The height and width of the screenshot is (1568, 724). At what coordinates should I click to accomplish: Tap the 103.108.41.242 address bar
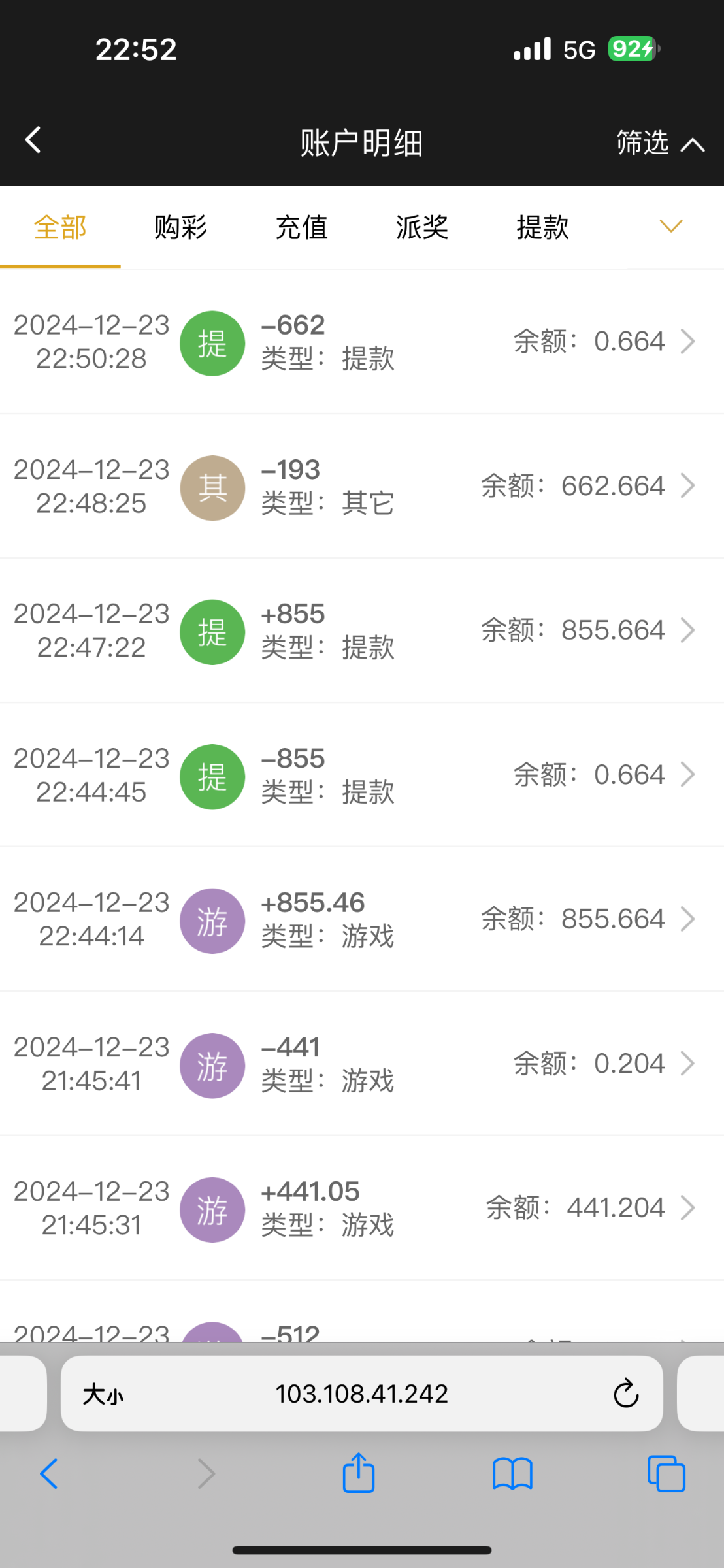pos(362,1394)
